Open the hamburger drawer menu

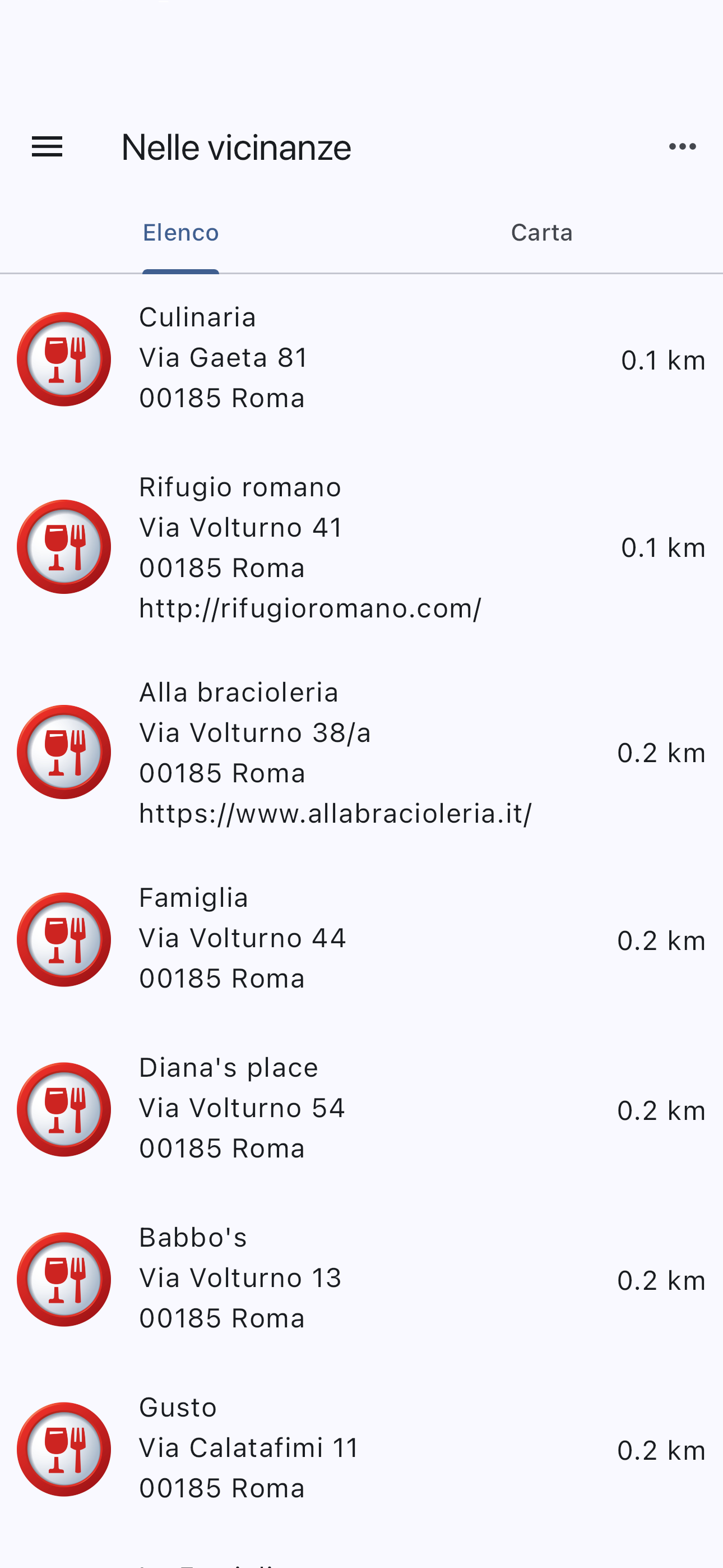click(47, 147)
